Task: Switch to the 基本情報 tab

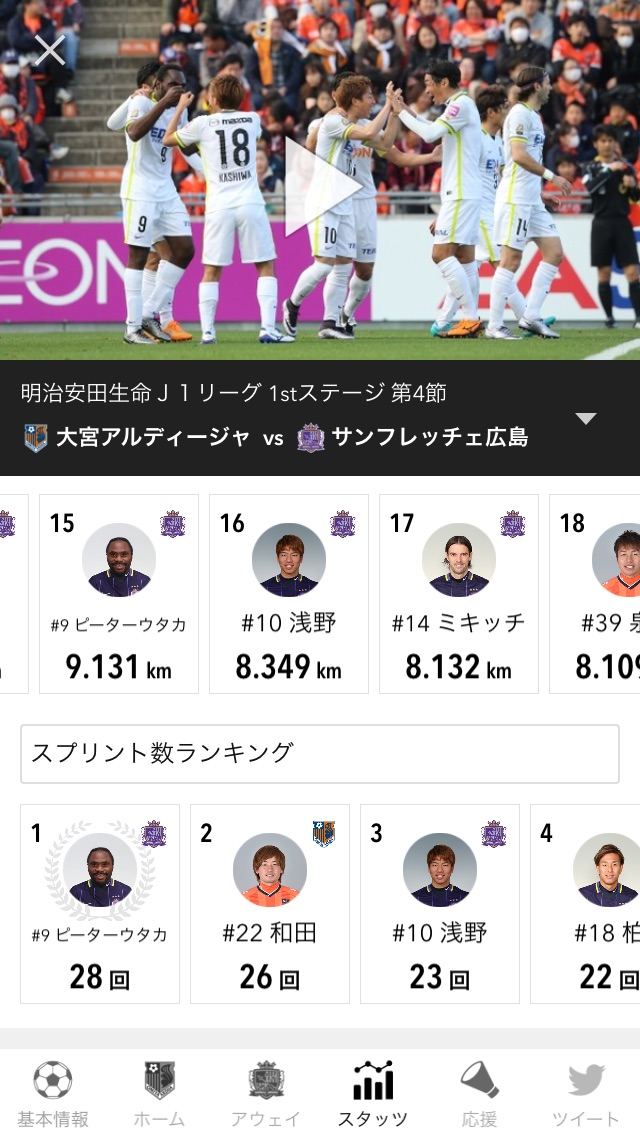Action: (53, 1093)
